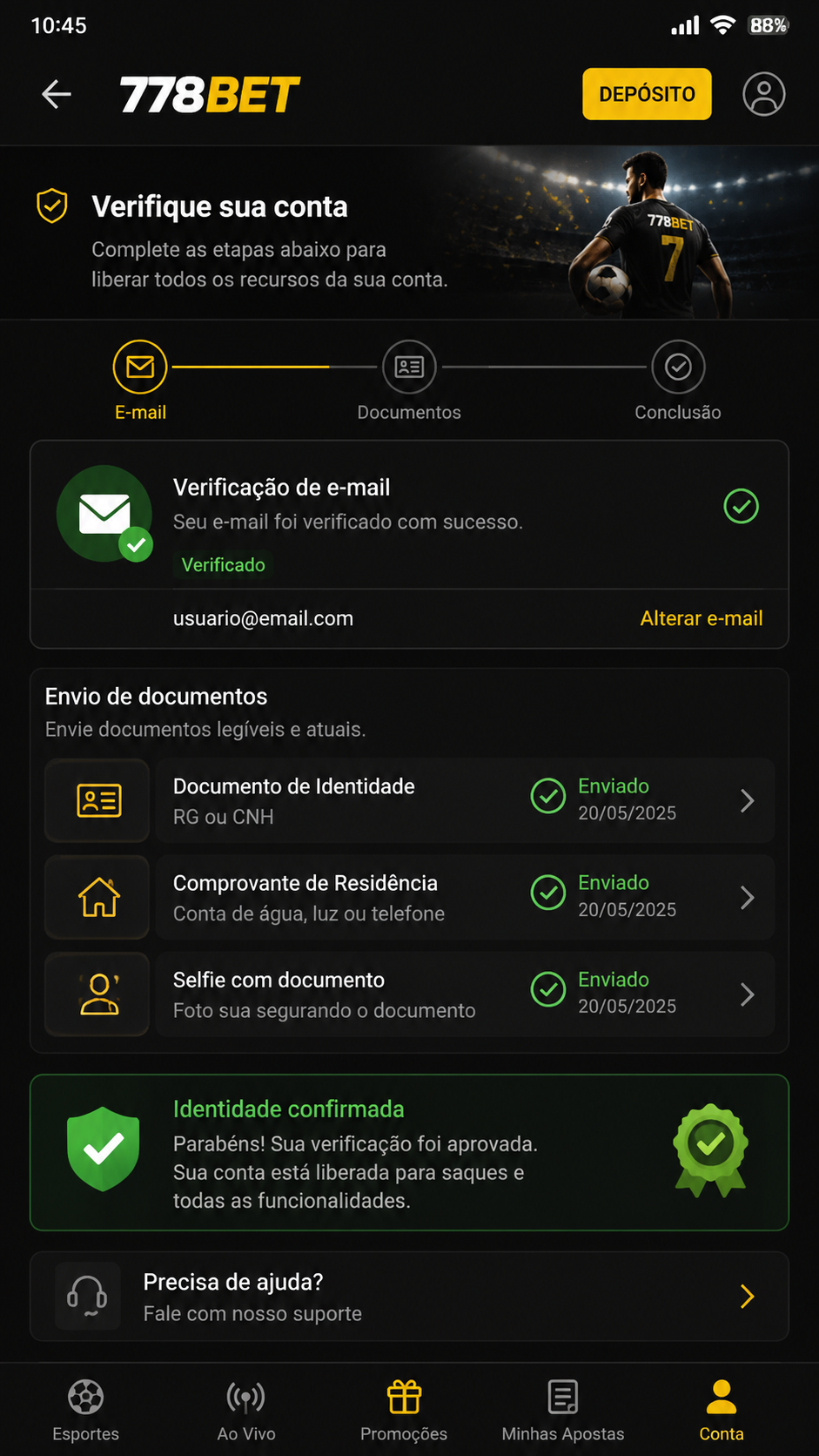Tap the DEPÓSITO button

(x=647, y=94)
